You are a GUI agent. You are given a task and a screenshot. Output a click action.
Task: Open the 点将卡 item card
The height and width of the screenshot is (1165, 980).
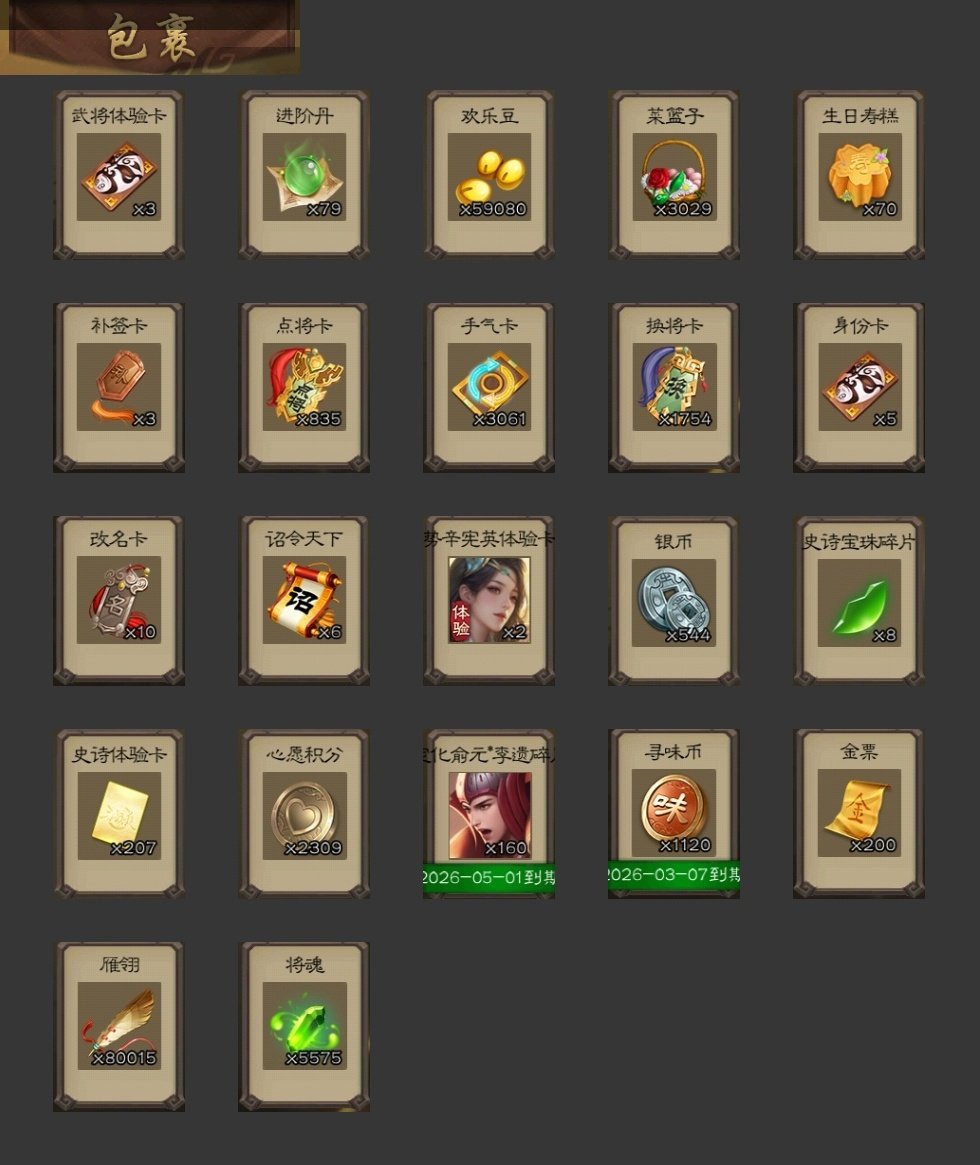(304, 388)
